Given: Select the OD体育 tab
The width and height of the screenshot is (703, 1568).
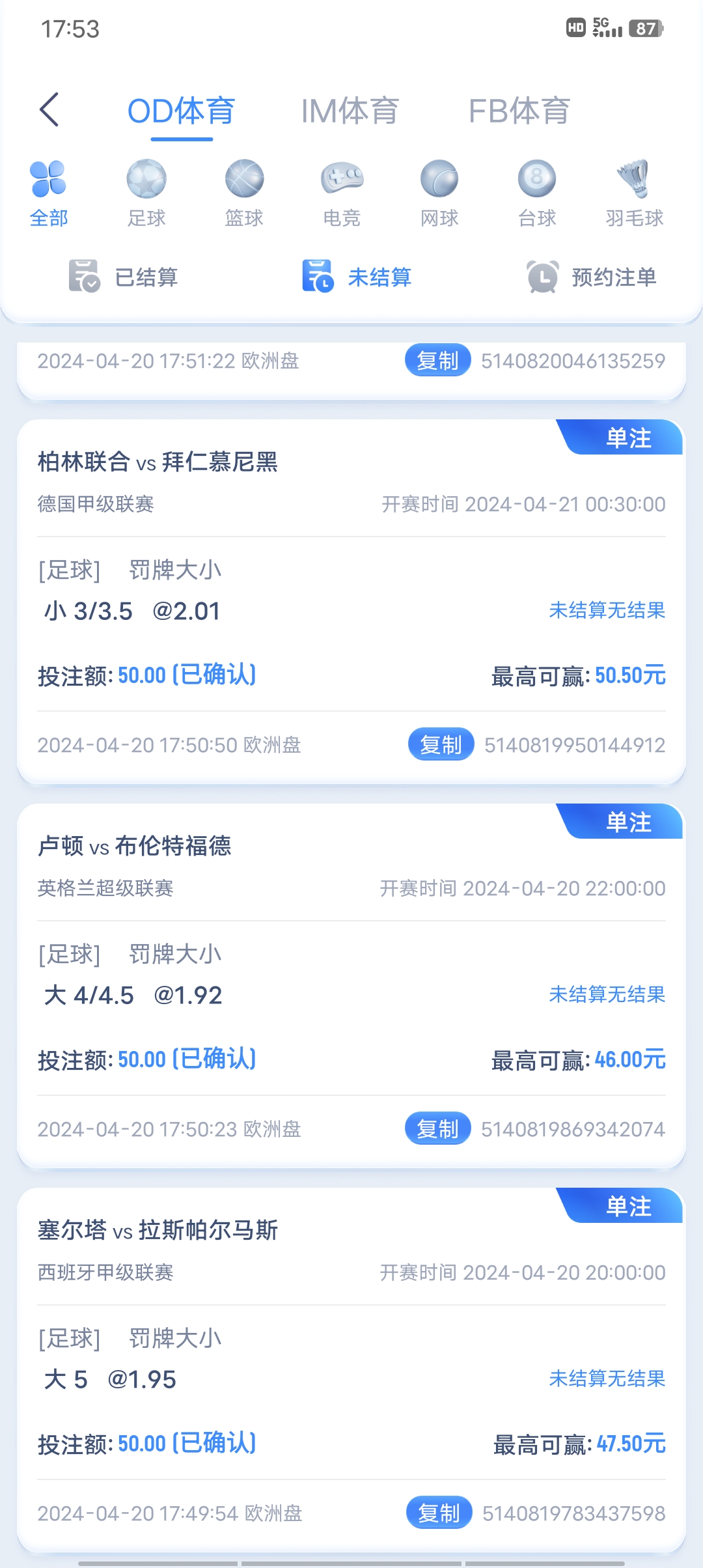Looking at the screenshot, I should pyautogui.click(x=181, y=111).
